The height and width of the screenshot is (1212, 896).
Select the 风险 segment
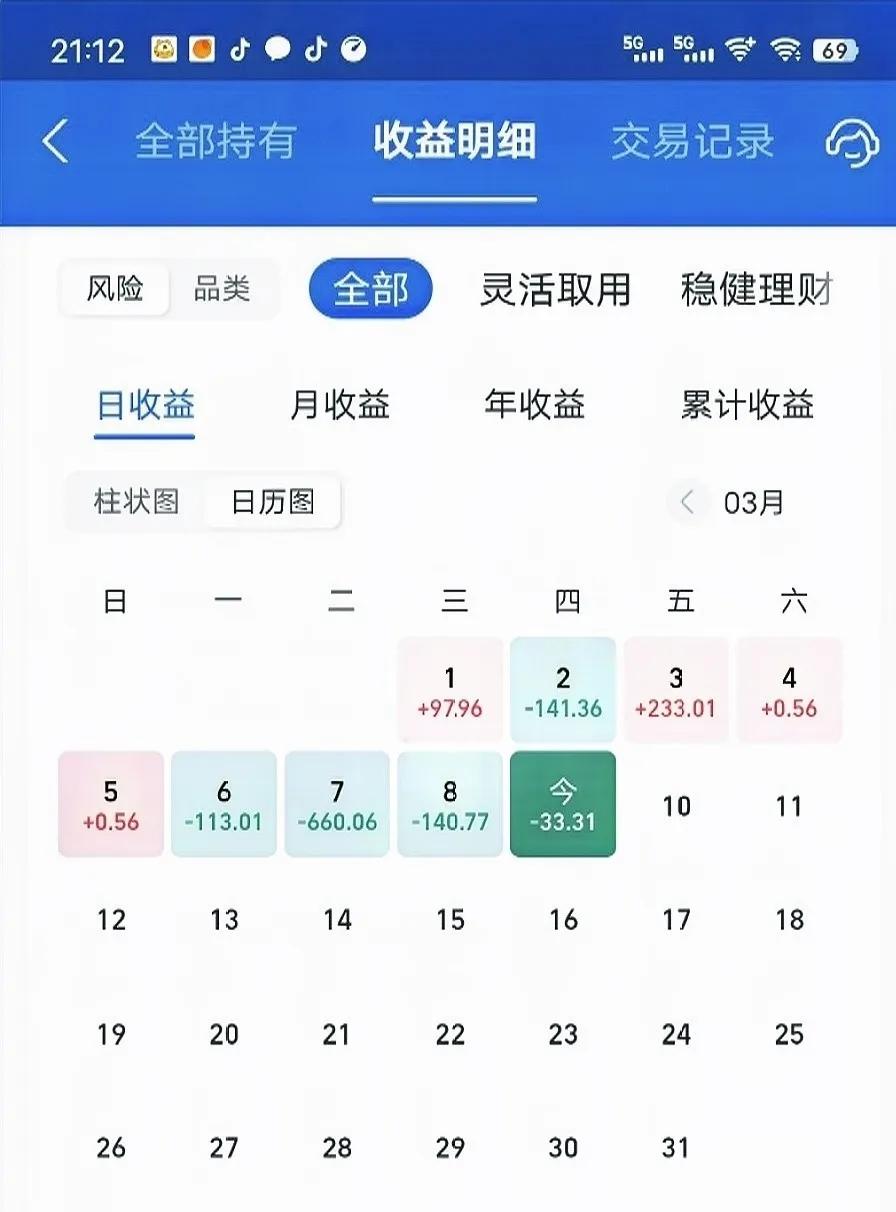coord(115,290)
